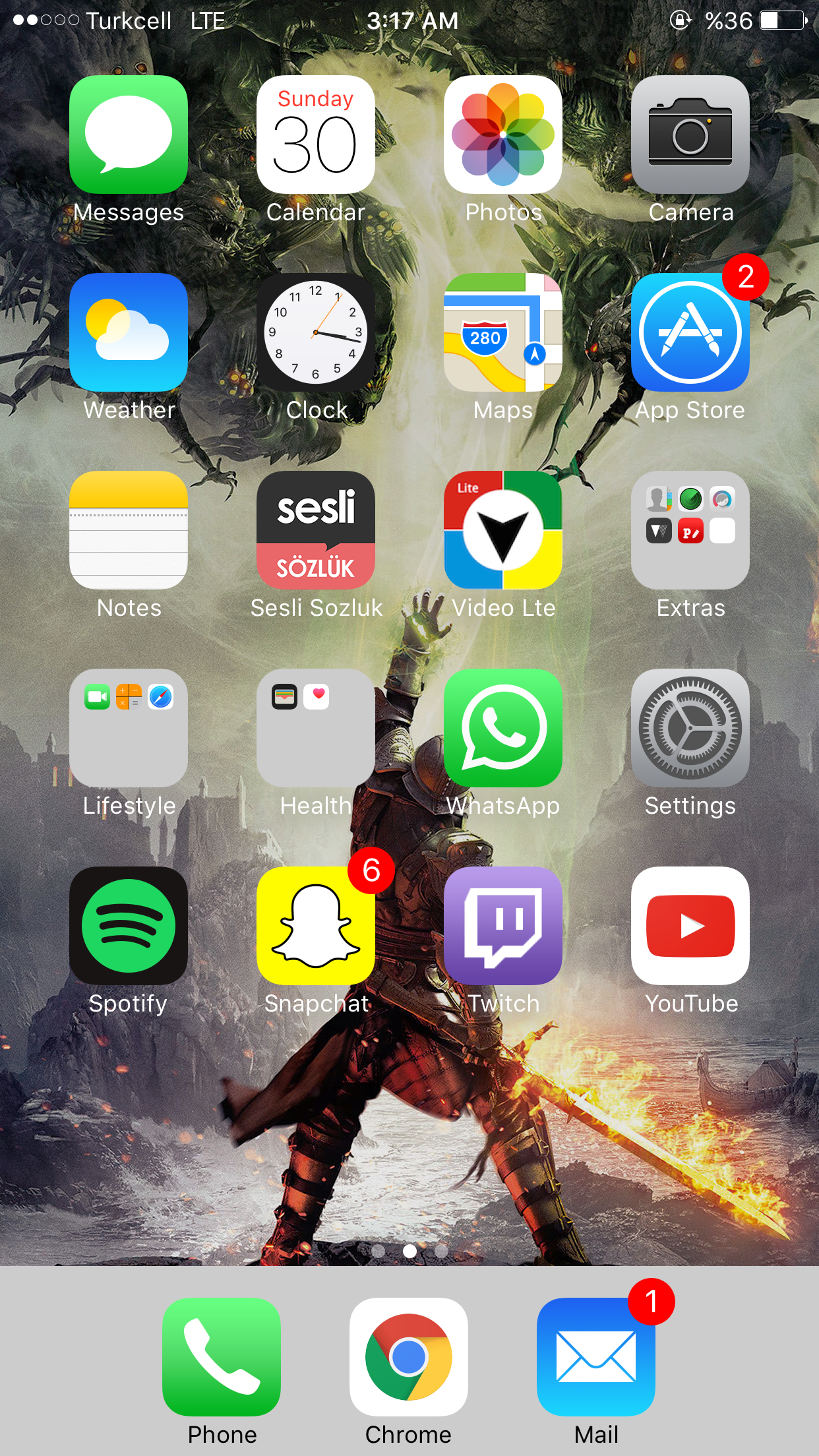
Task: Open Settings
Action: (x=690, y=728)
